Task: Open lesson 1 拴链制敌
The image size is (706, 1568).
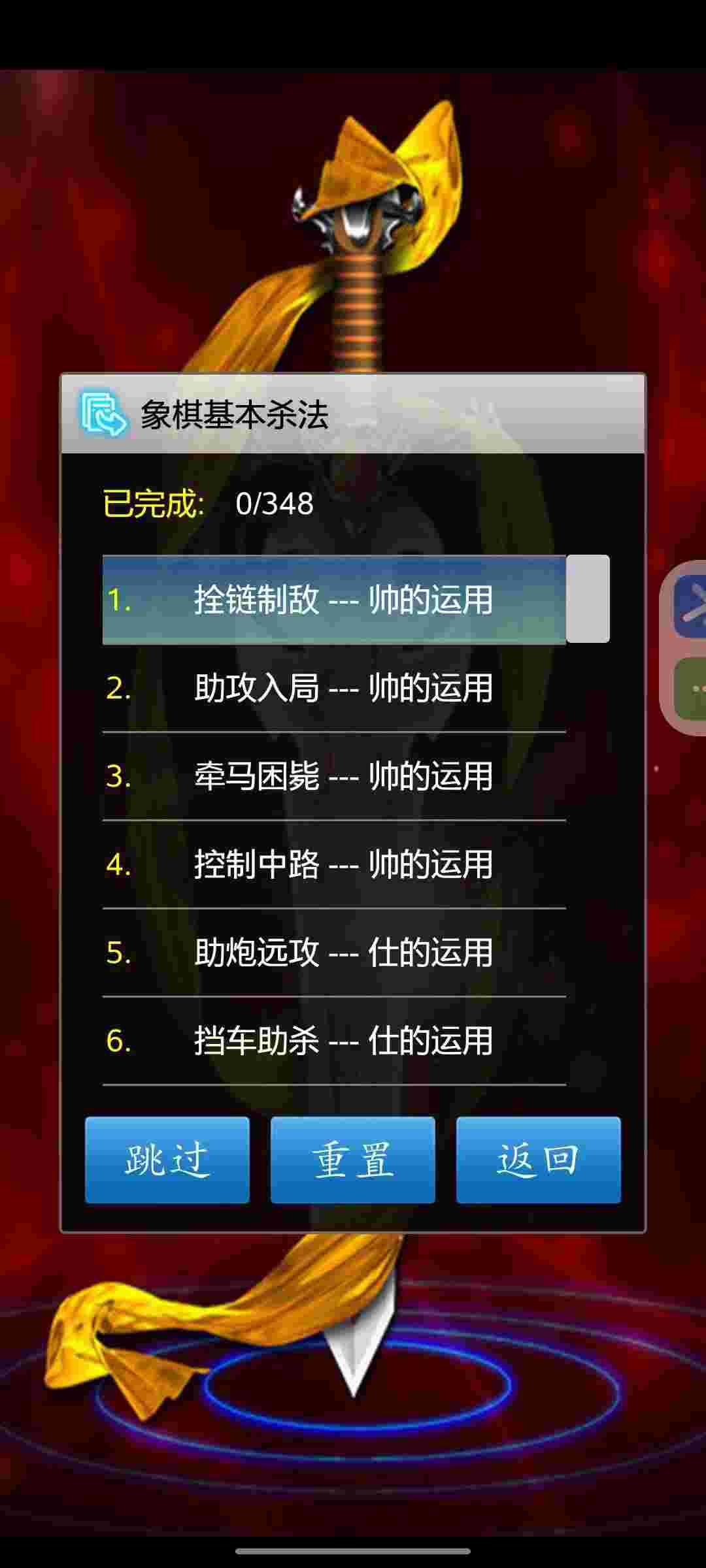Action: (x=333, y=599)
